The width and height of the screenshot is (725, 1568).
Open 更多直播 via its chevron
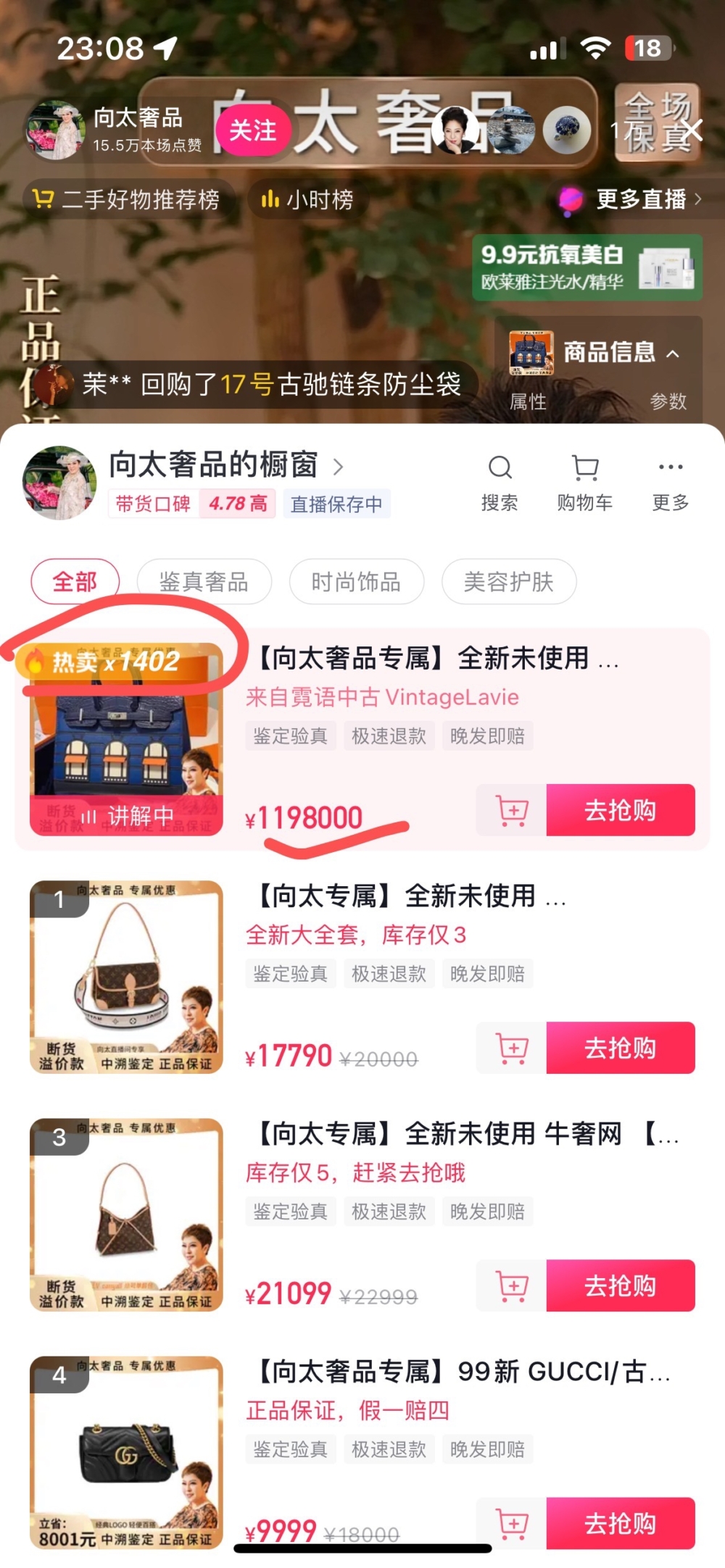(698, 201)
